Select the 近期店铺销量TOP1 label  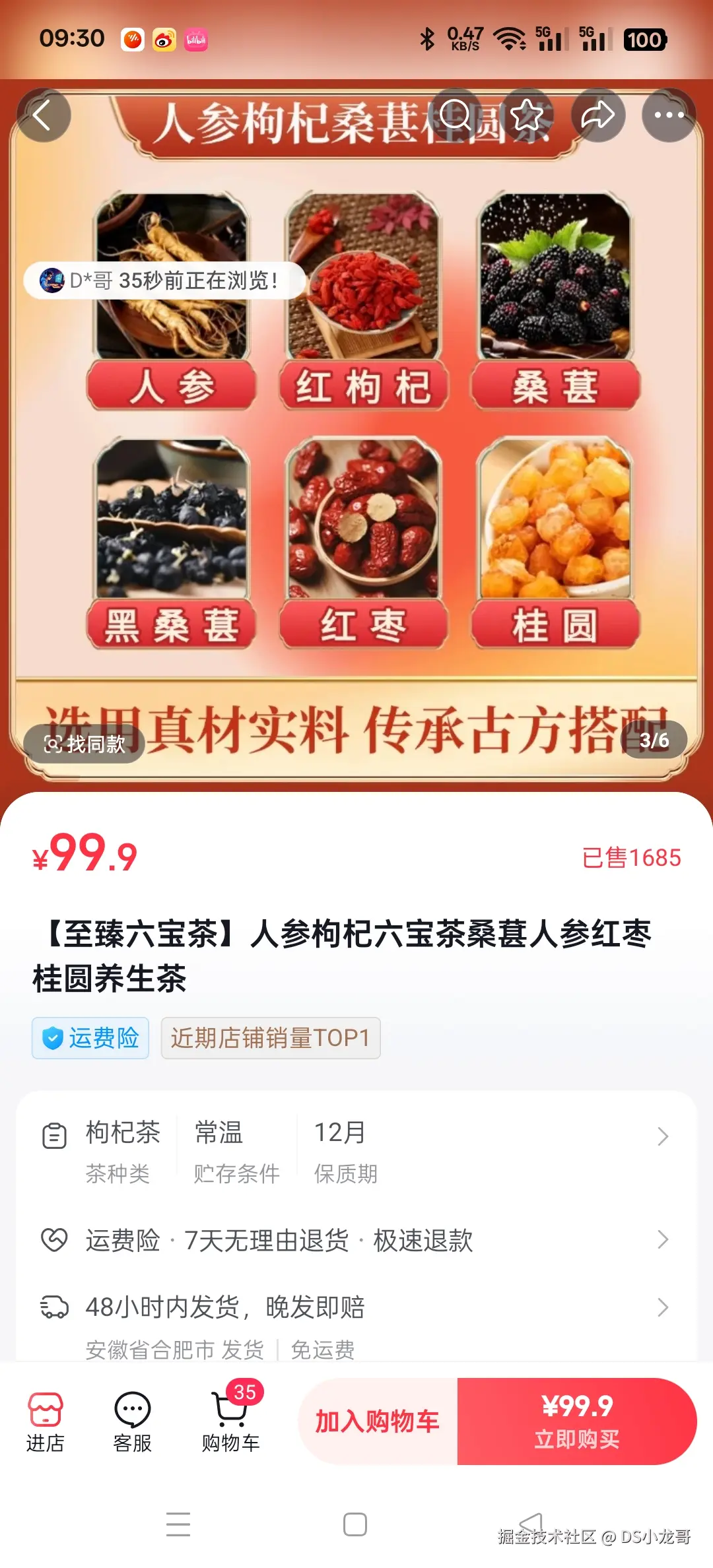[x=270, y=1038]
